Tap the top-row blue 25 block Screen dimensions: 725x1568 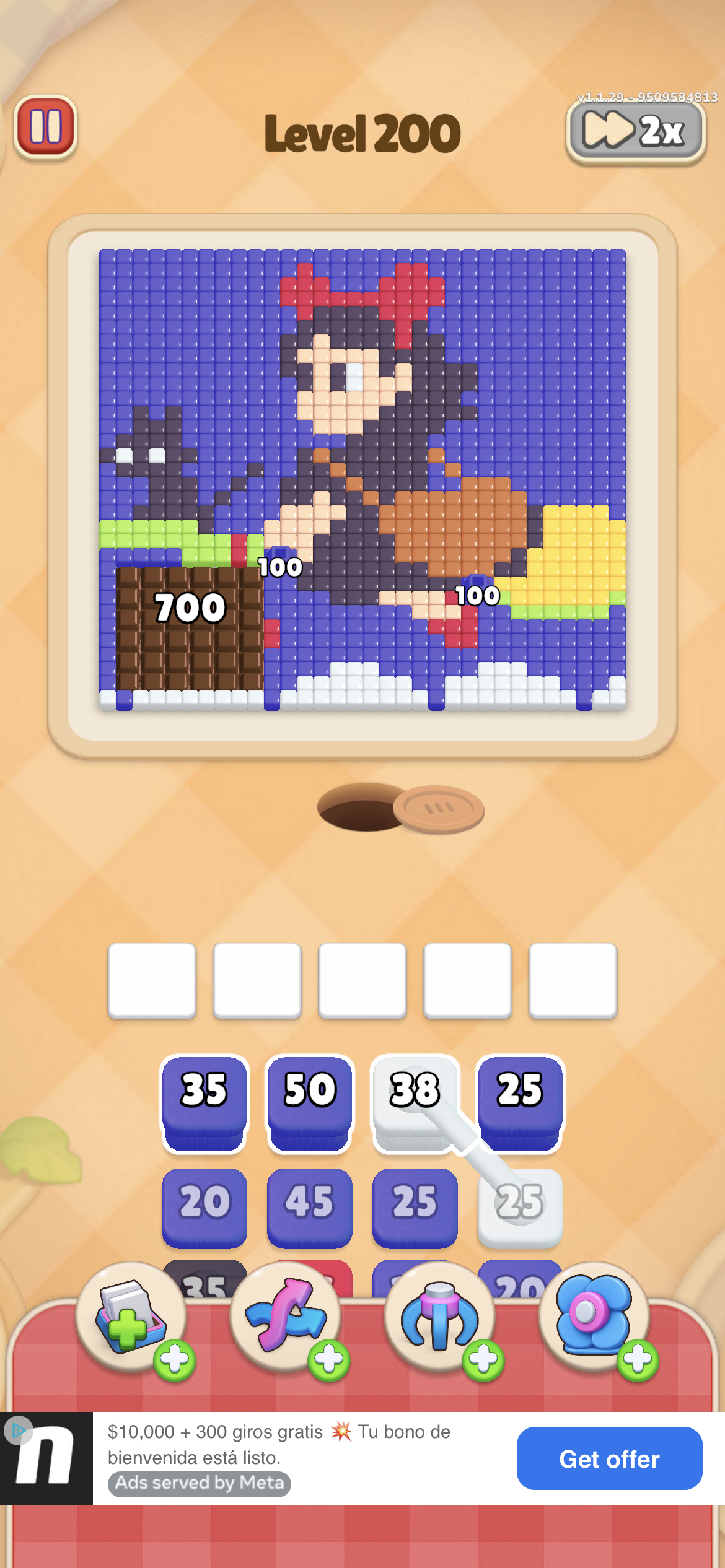coord(521,1104)
